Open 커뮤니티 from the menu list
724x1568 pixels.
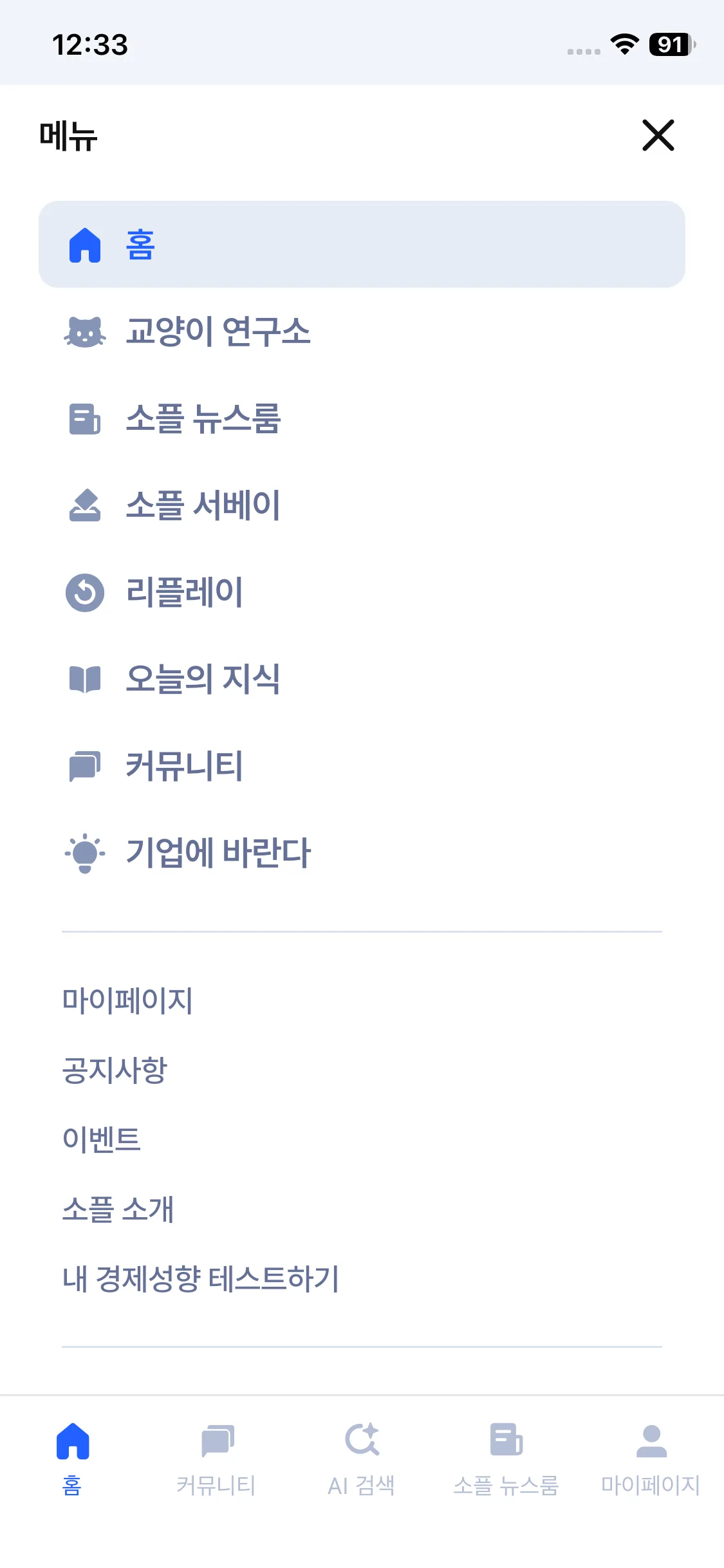pos(184,766)
